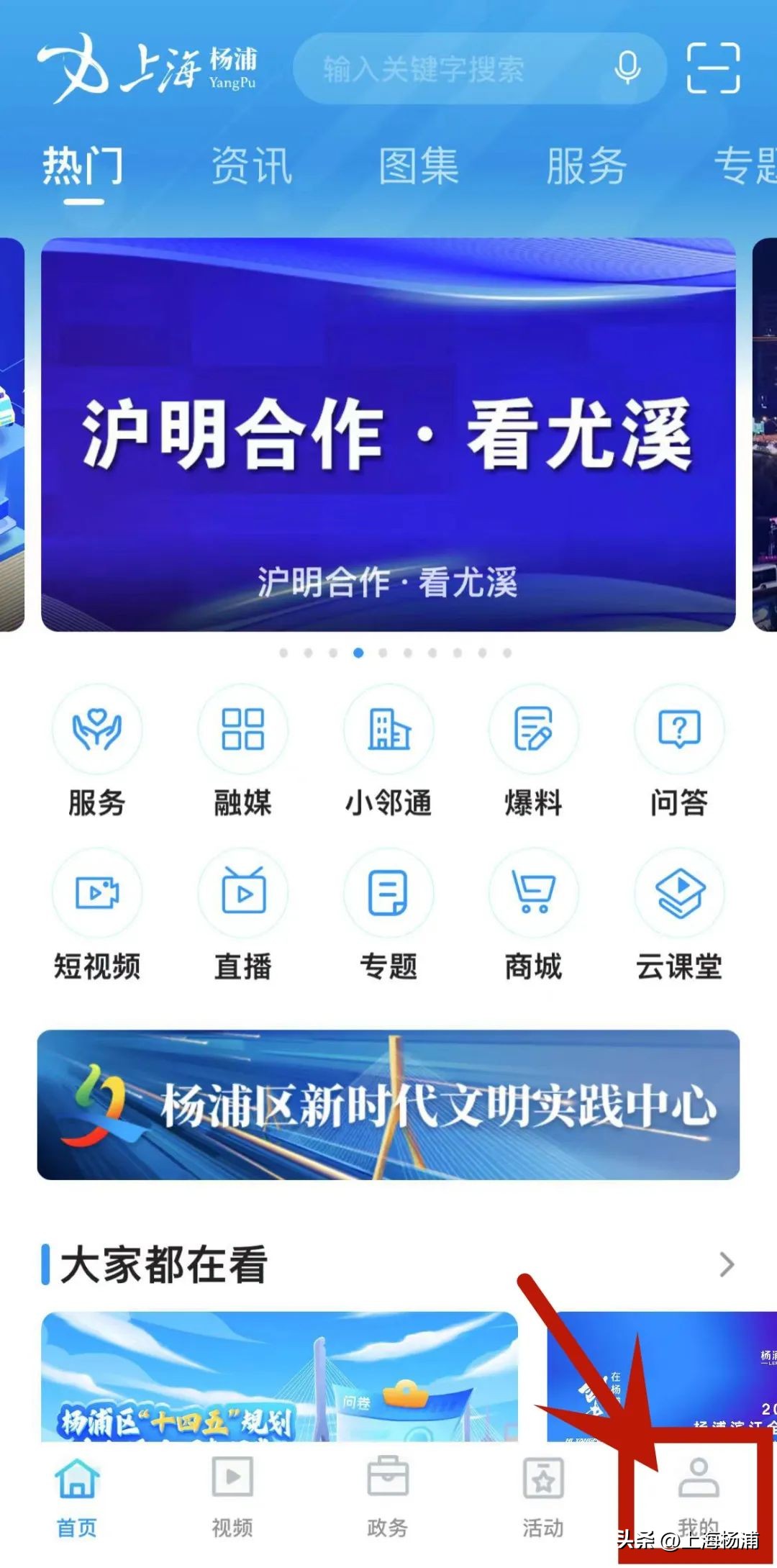Open 我的 profile in bottom navigation
This screenshot has height=1568, width=777.
click(x=698, y=1490)
